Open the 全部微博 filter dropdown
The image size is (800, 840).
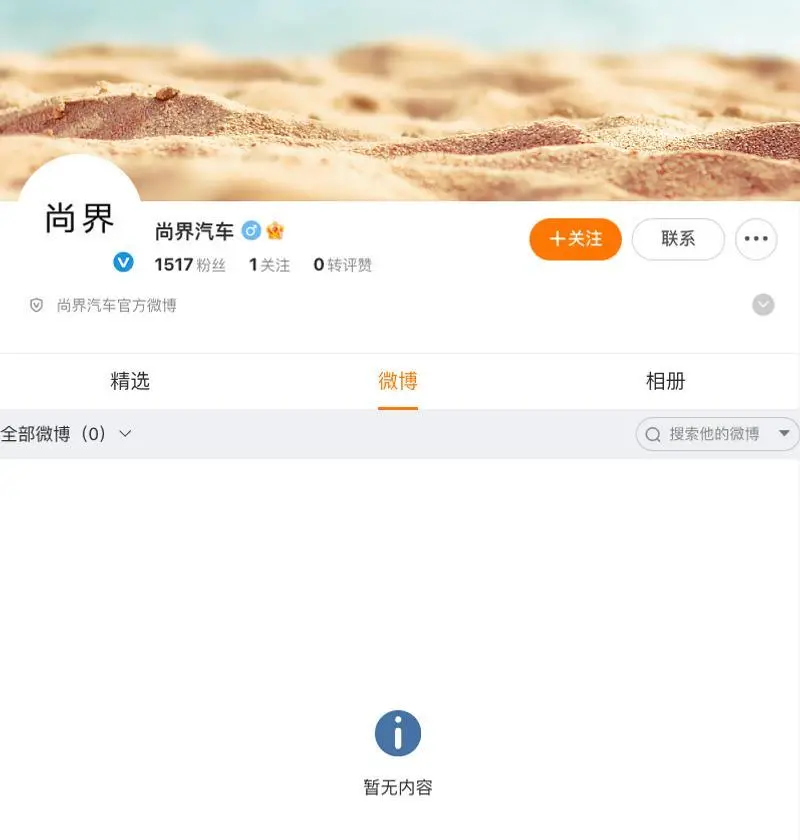tap(67, 434)
